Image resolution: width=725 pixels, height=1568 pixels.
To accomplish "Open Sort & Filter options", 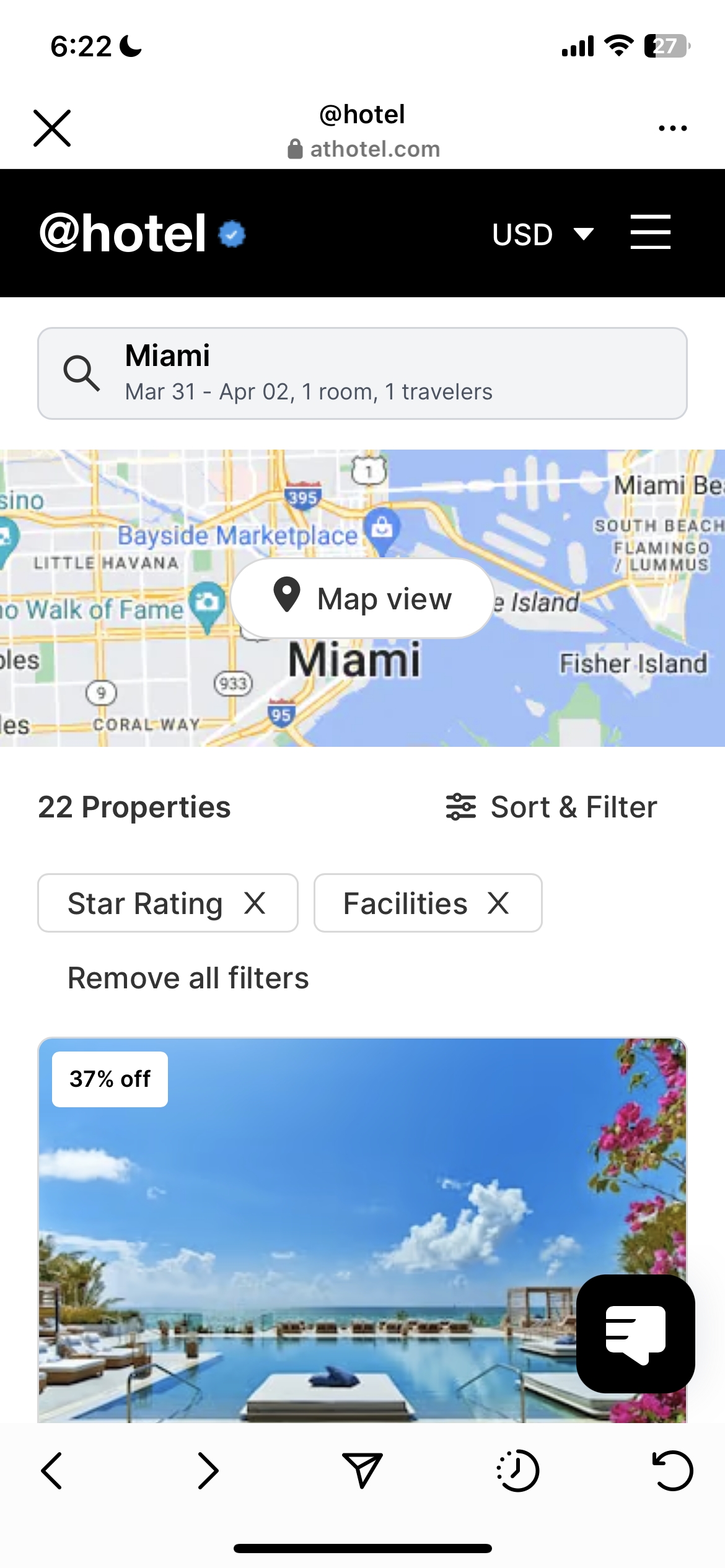I will click(x=551, y=807).
